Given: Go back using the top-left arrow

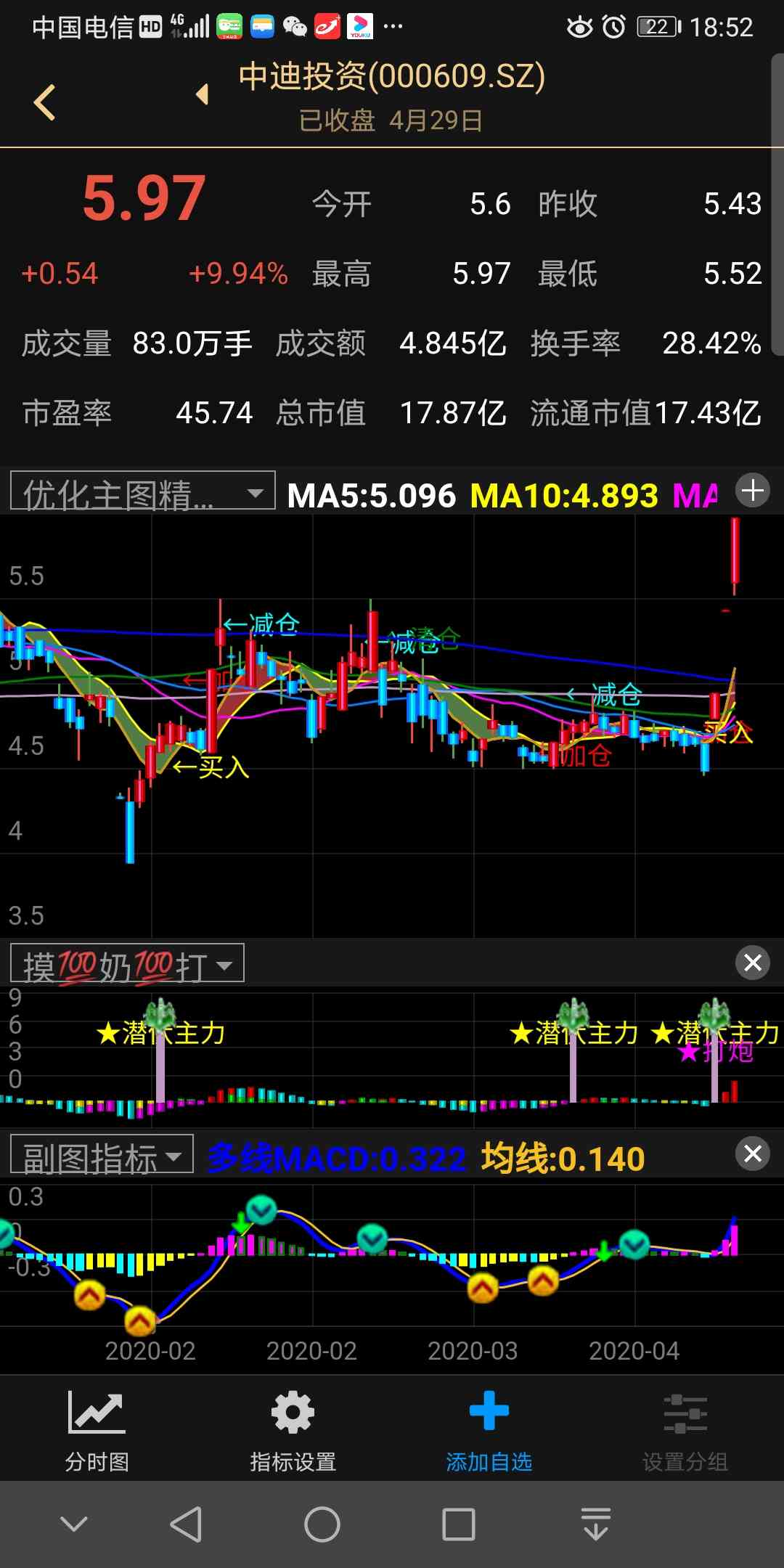Looking at the screenshot, I should pos(45,102).
